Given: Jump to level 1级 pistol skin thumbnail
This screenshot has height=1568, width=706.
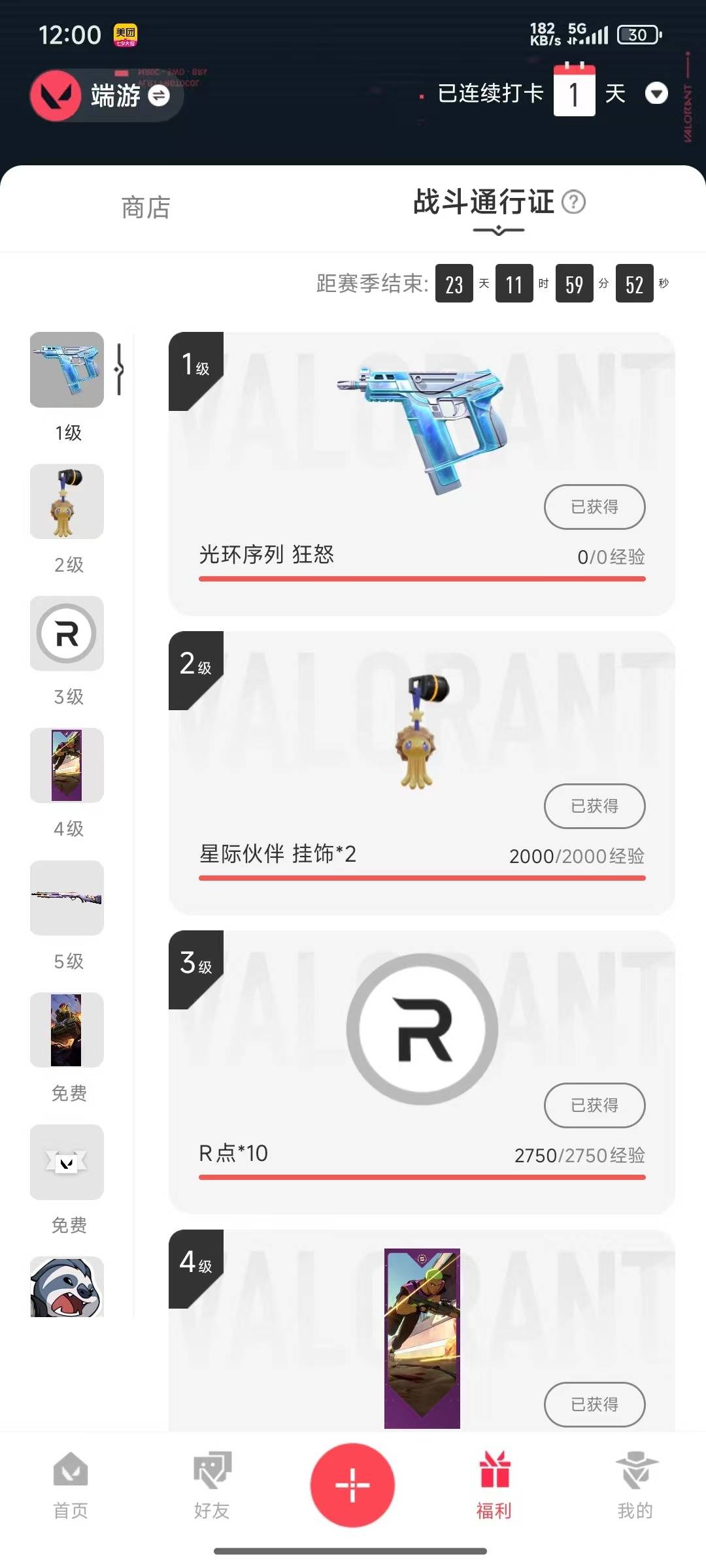Looking at the screenshot, I should 67,370.
